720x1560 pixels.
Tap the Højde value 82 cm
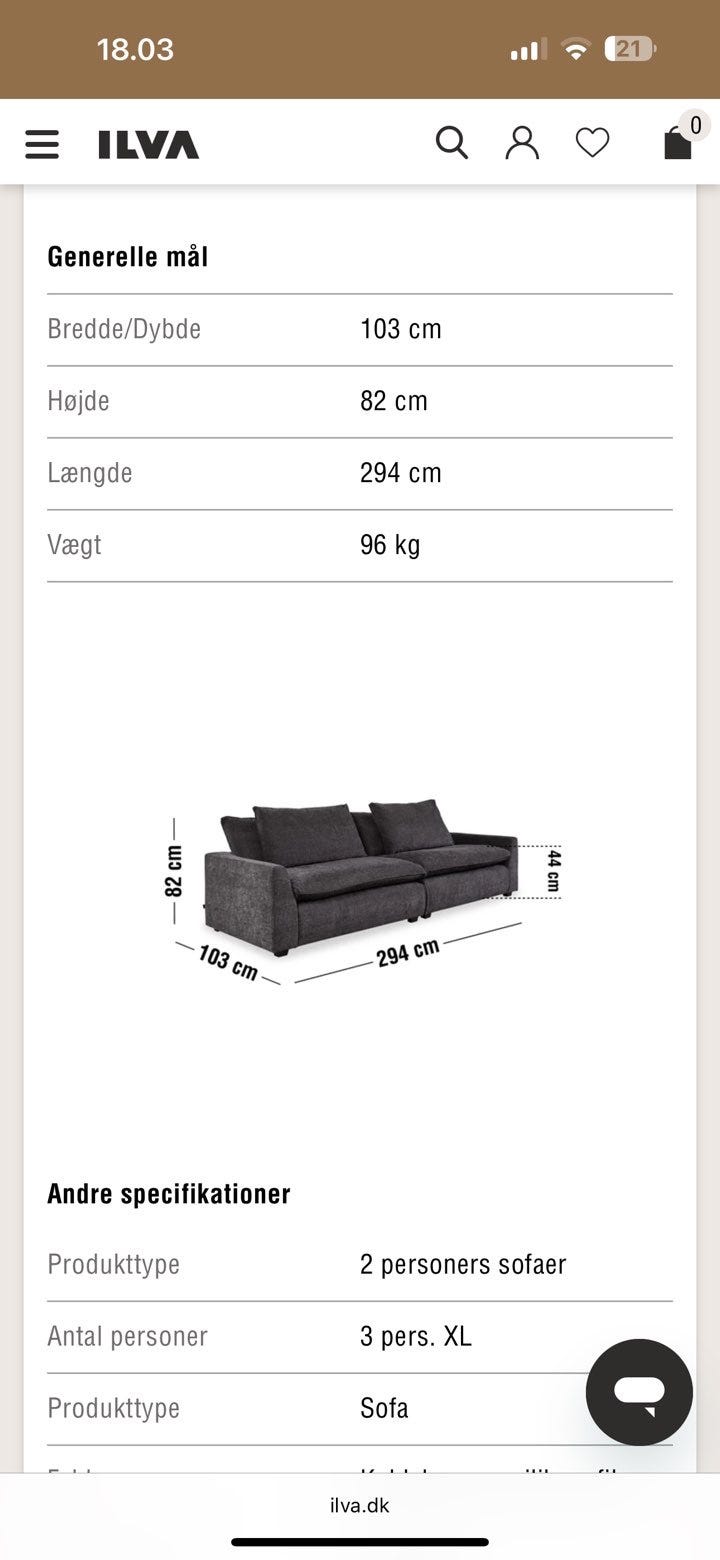(x=395, y=401)
